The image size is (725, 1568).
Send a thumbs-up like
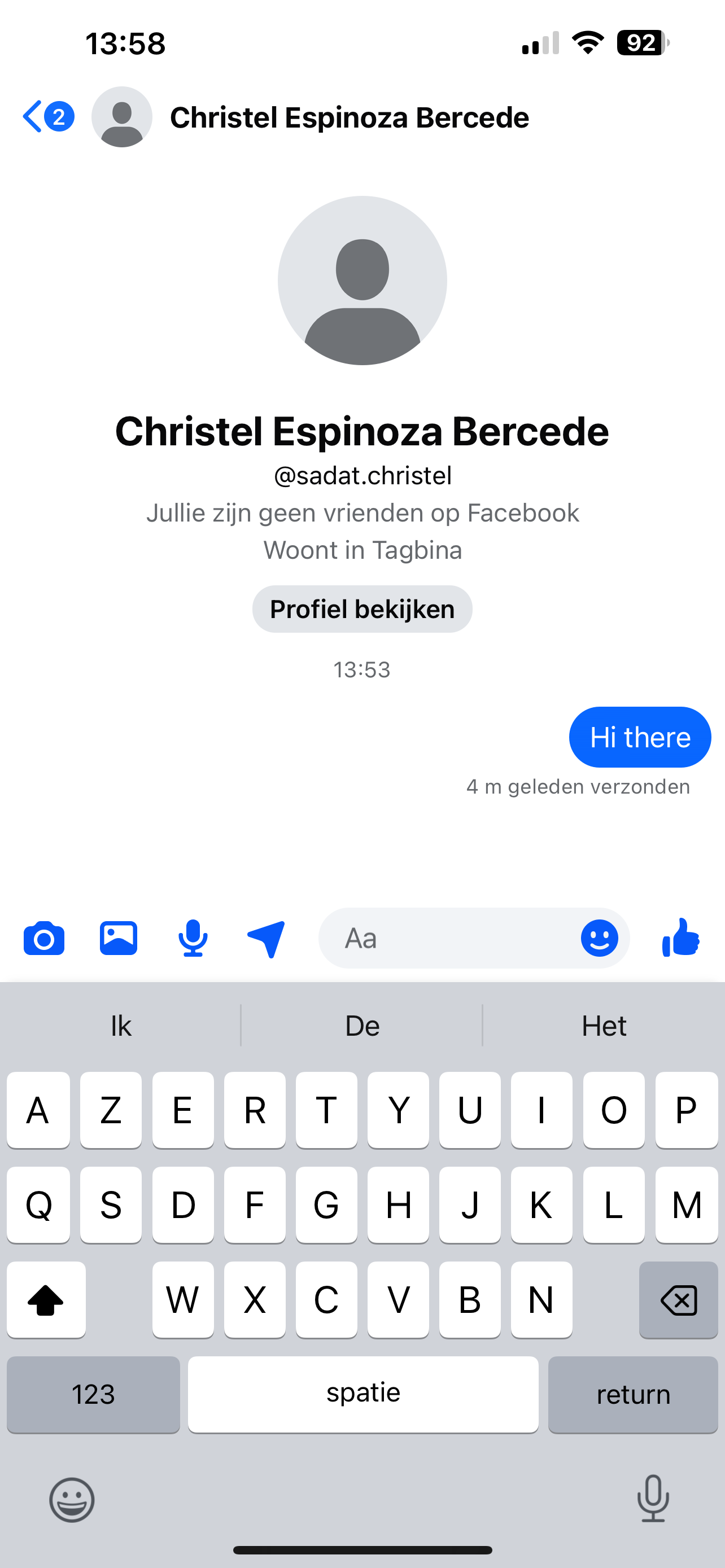(681, 938)
